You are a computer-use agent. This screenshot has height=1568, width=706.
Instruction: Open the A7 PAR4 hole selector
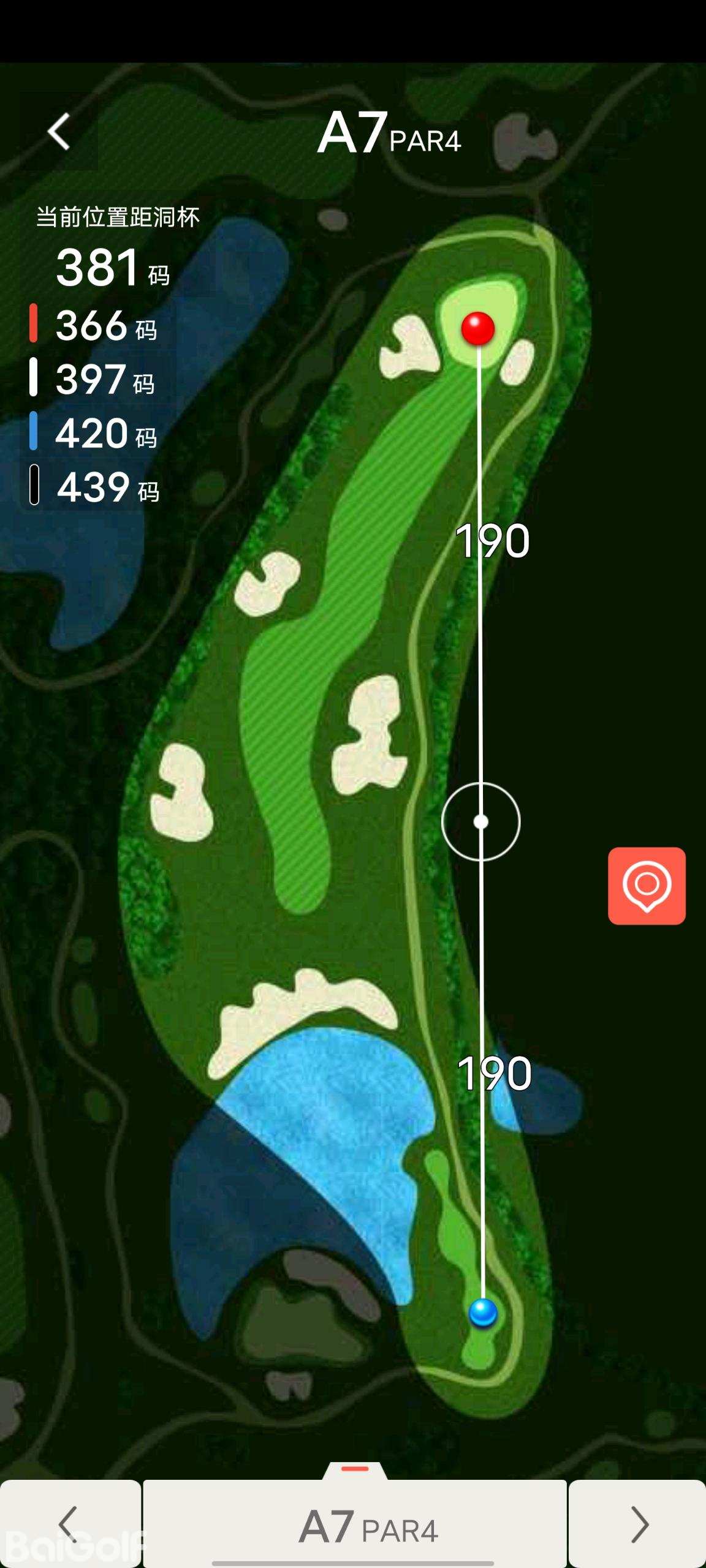pos(355,1525)
